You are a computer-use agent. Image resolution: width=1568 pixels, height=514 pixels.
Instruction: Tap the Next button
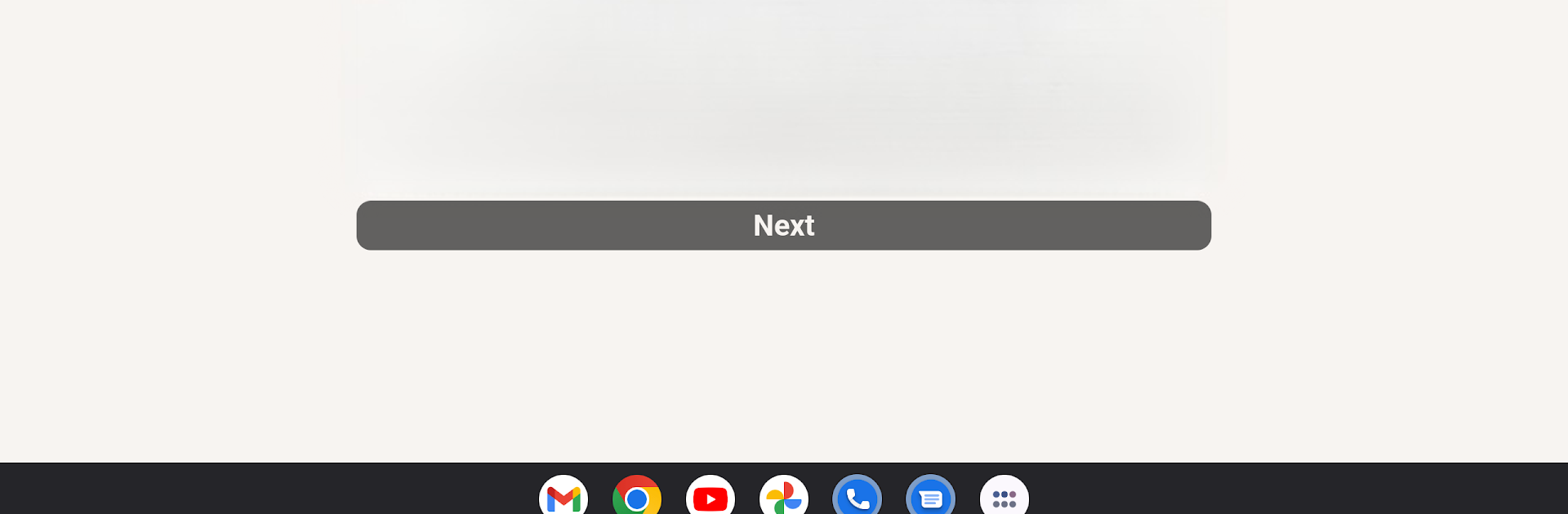point(783,225)
